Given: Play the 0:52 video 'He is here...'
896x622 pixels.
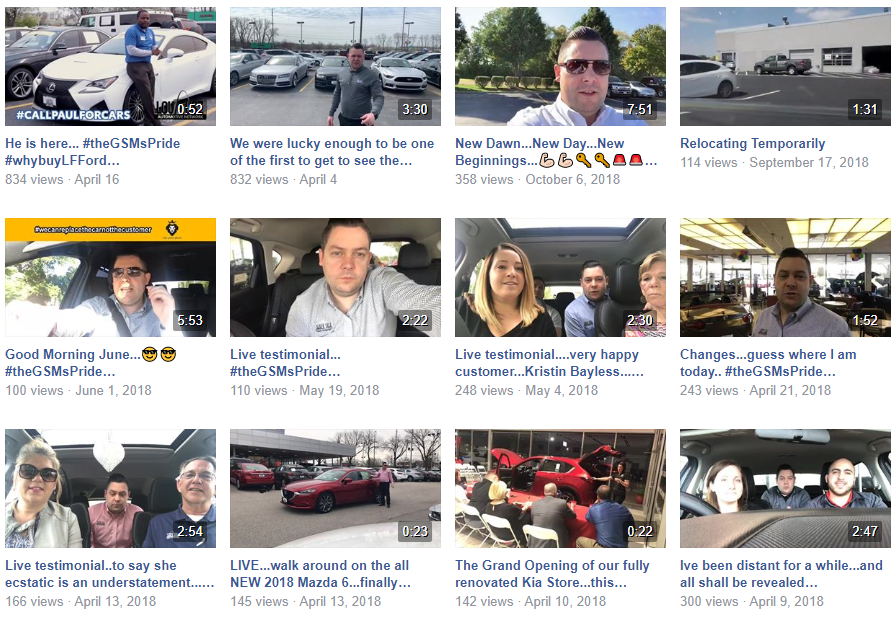Looking at the screenshot, I should click(x=110, y=67).
